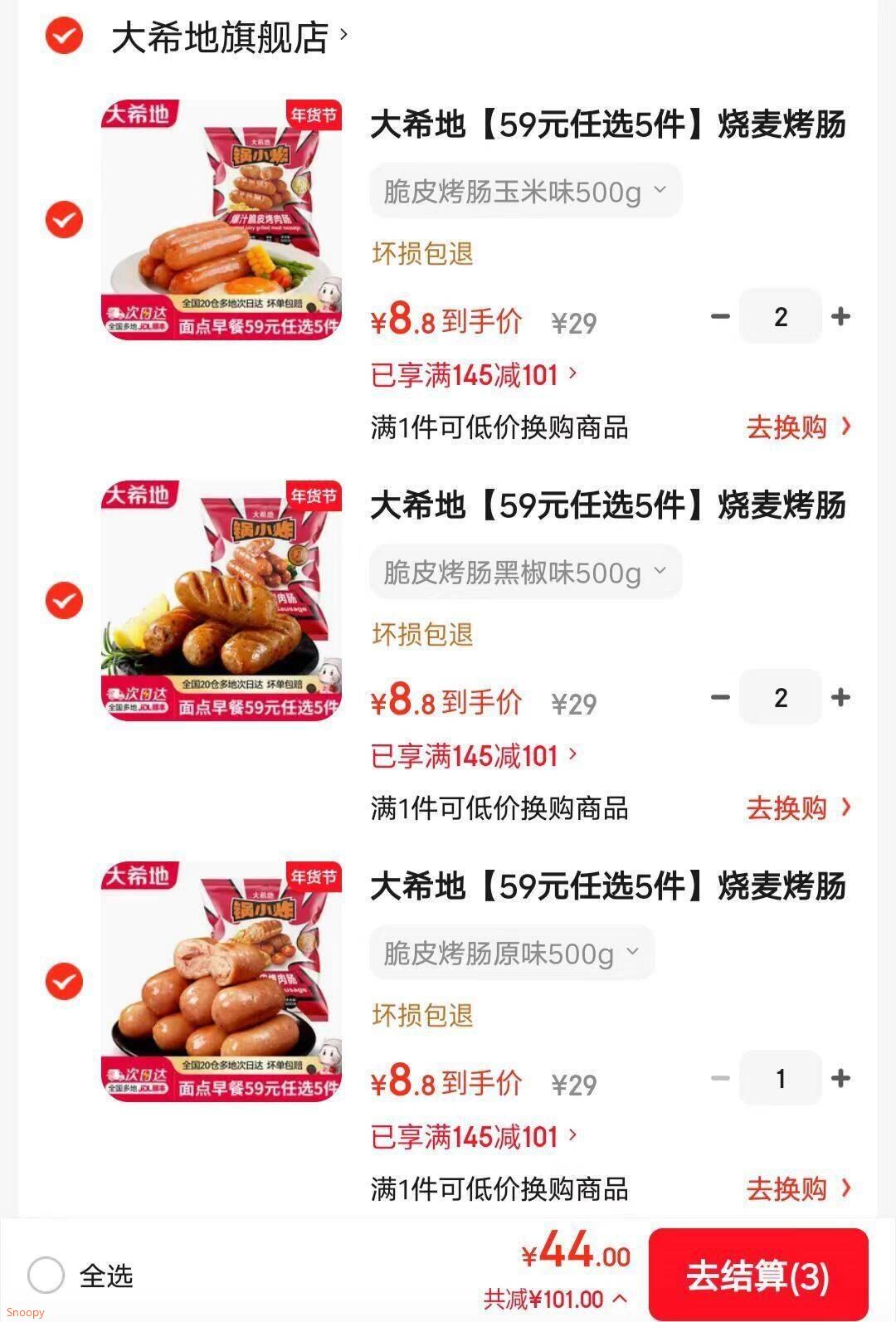Screen dimensions: 896x1322
Task: Change the 脆皮烤肠玉米味500g variant
Action: pos(525,192)
